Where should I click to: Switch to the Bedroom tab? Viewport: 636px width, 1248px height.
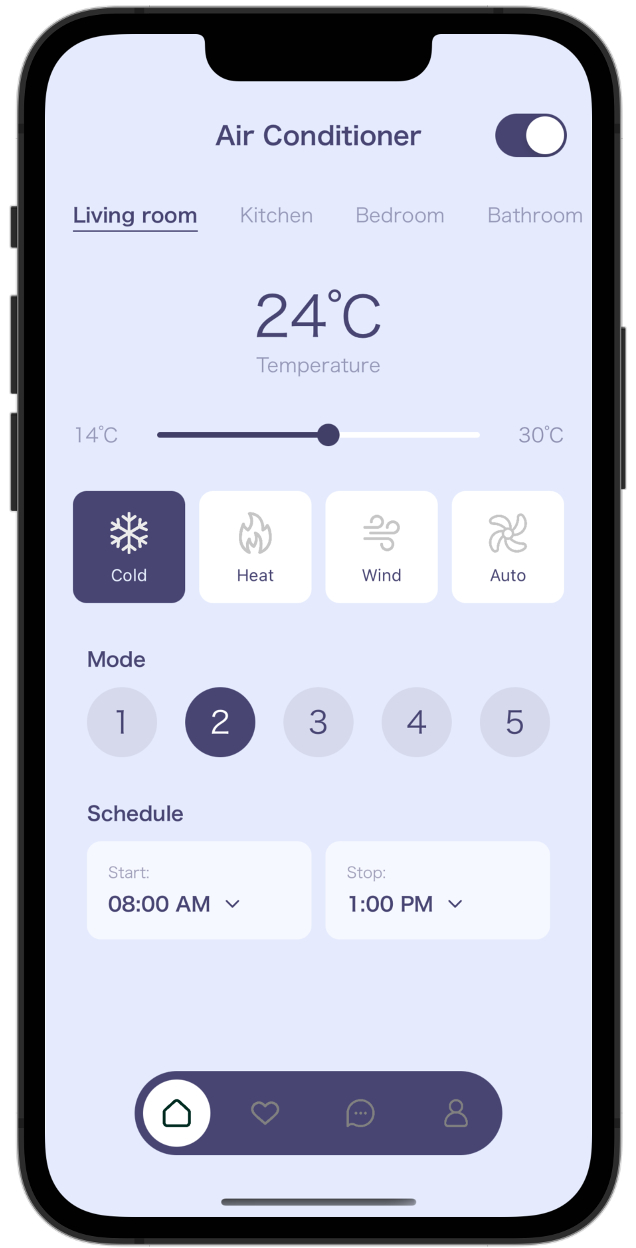(400, 215)
